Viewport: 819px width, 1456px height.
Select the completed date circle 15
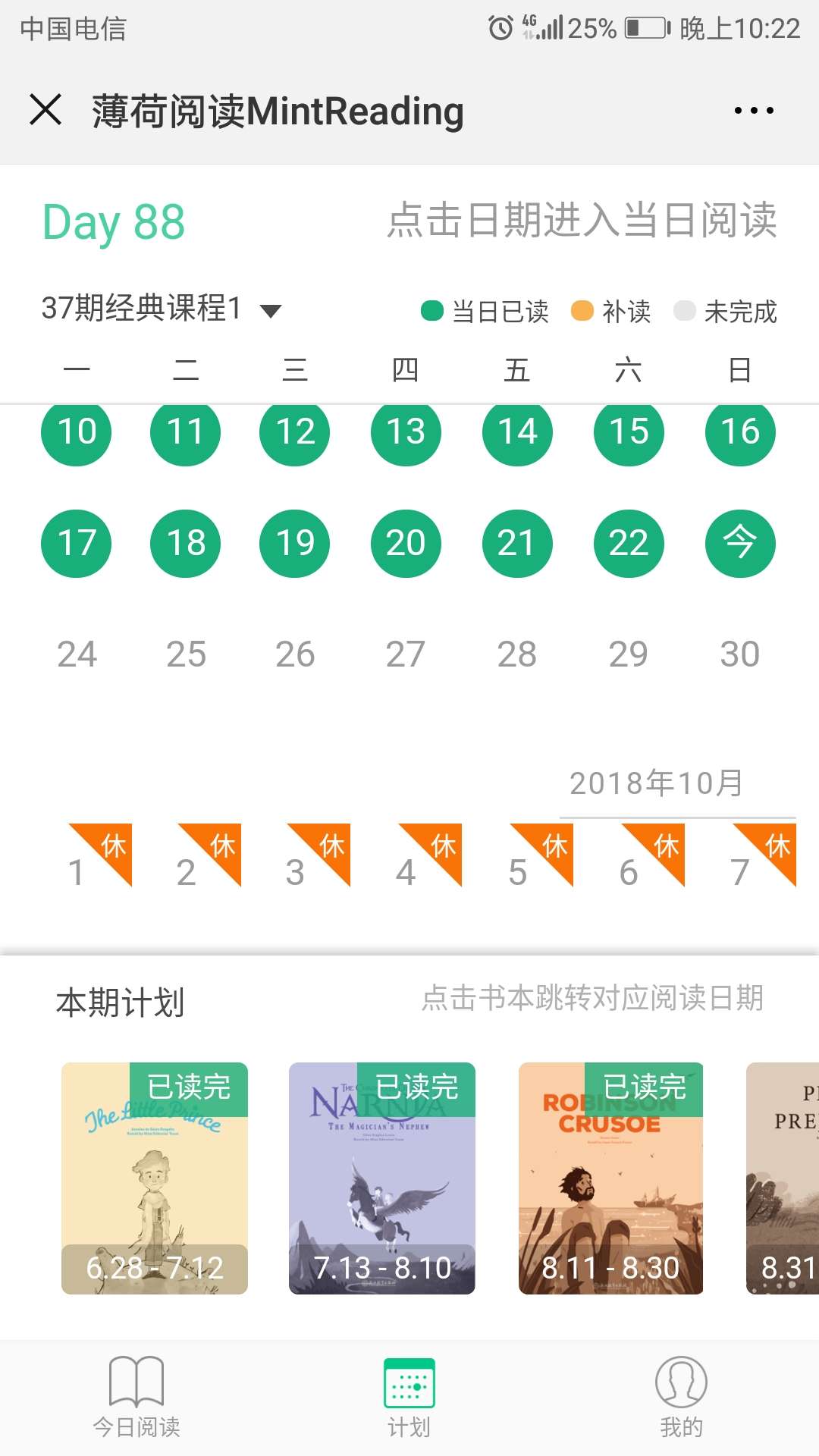pyautogui.click(x=627, y=432)
